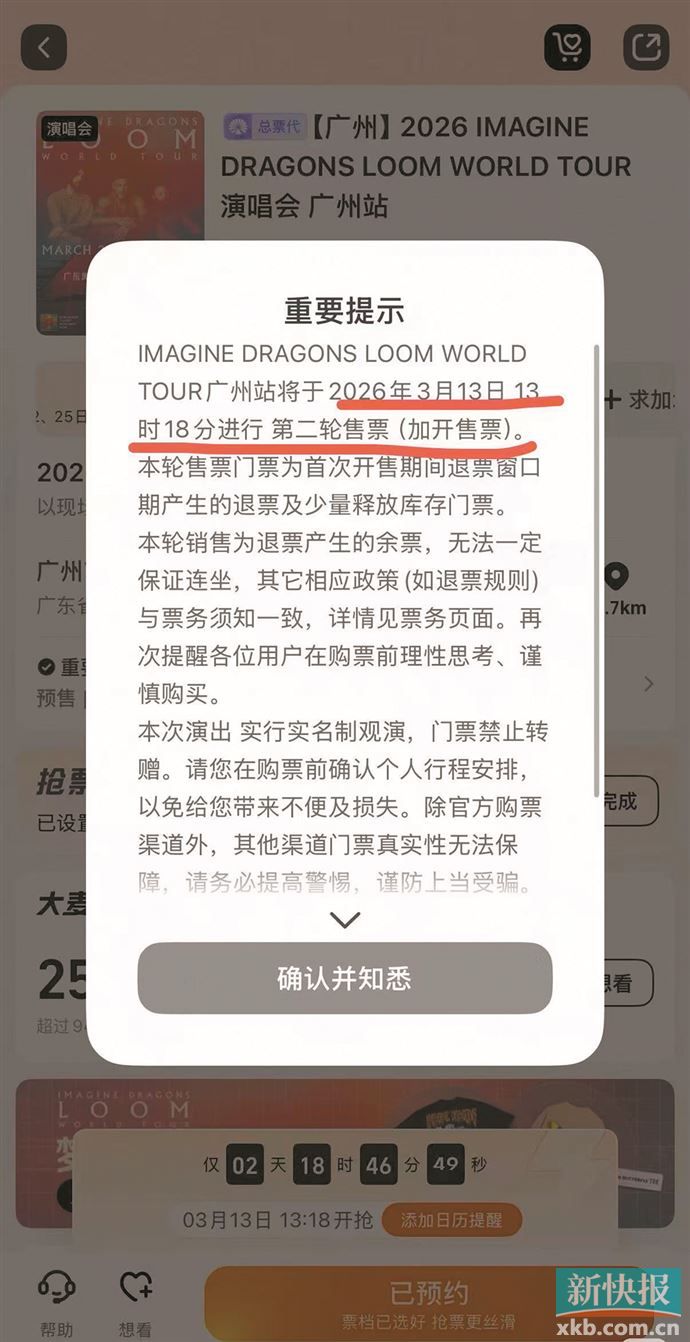This screenshot has height=1342, width=690.
Task: Expand the notice with the down chevron
Action: coord(344,920)
